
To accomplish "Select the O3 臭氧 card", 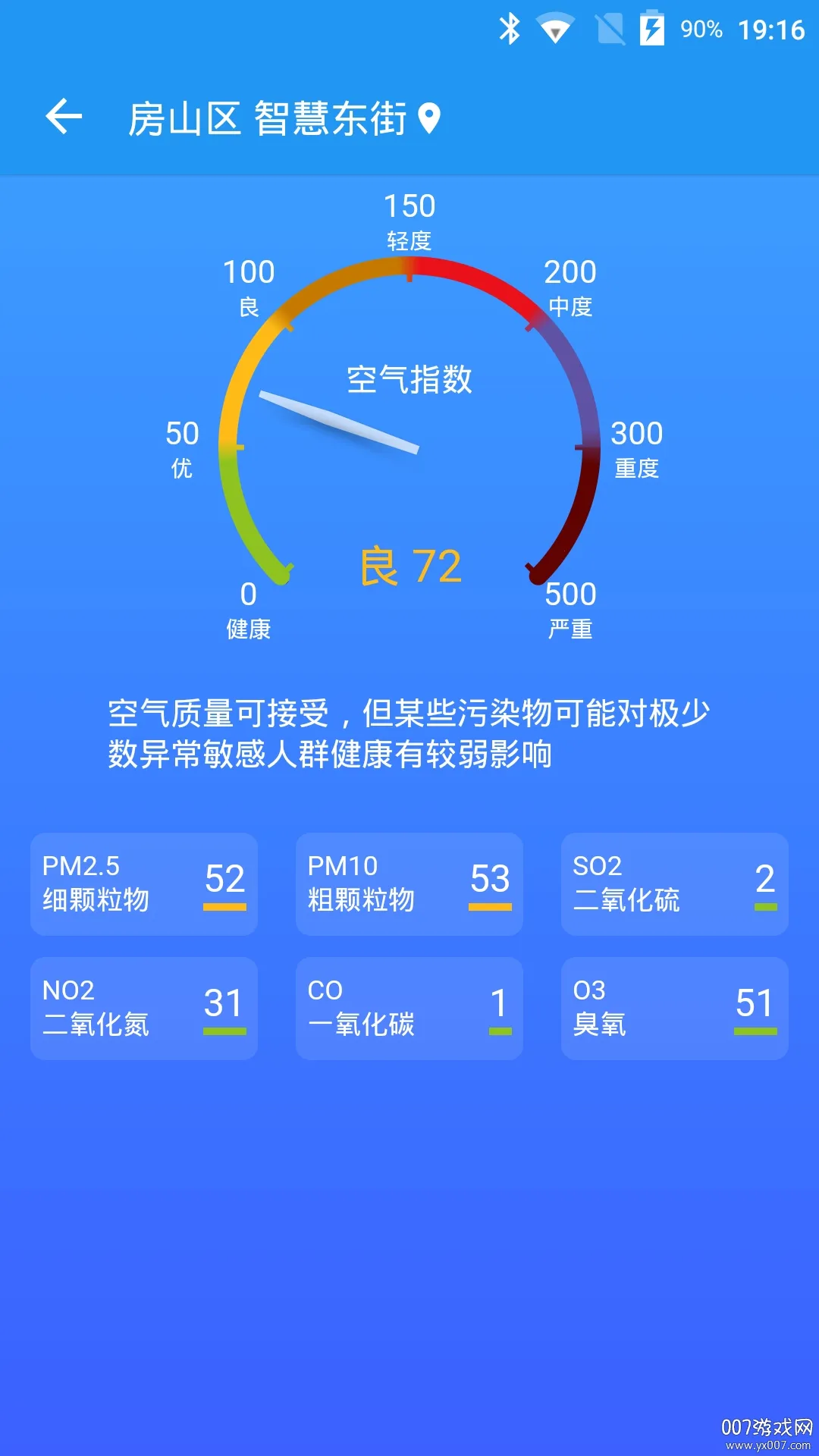I will [x=674, y=1007].
